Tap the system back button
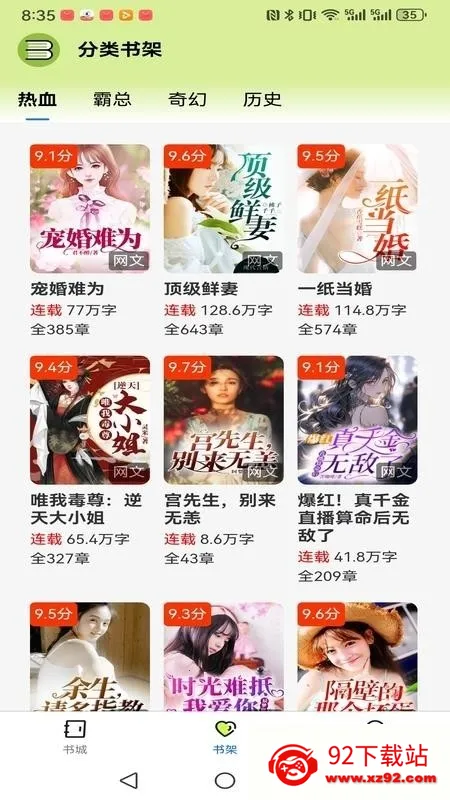Image resolution: width=450 pixels, height=800 pixels. pyautogui.click(x=129, y=780)
